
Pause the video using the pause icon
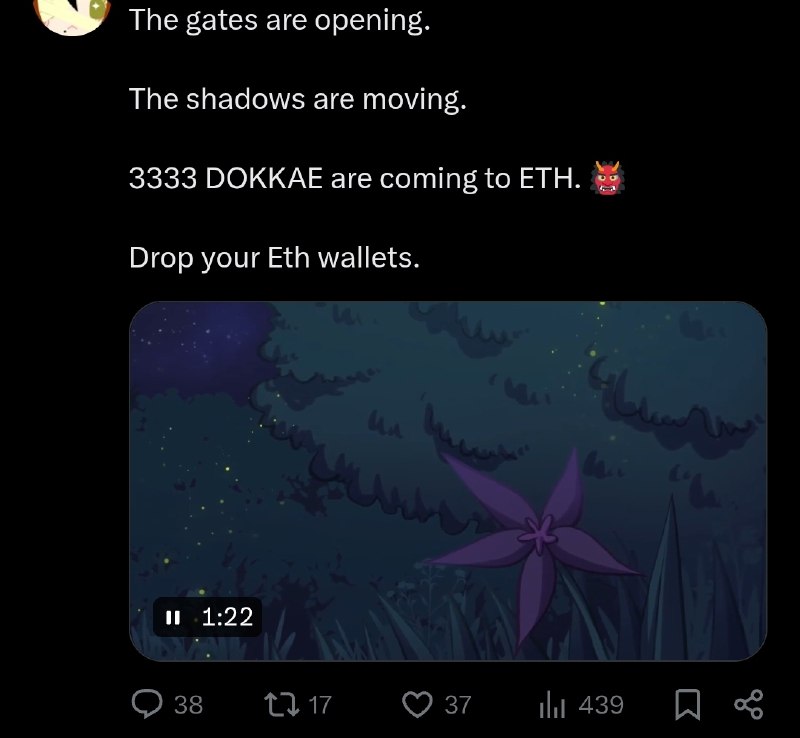click(173, 618)
